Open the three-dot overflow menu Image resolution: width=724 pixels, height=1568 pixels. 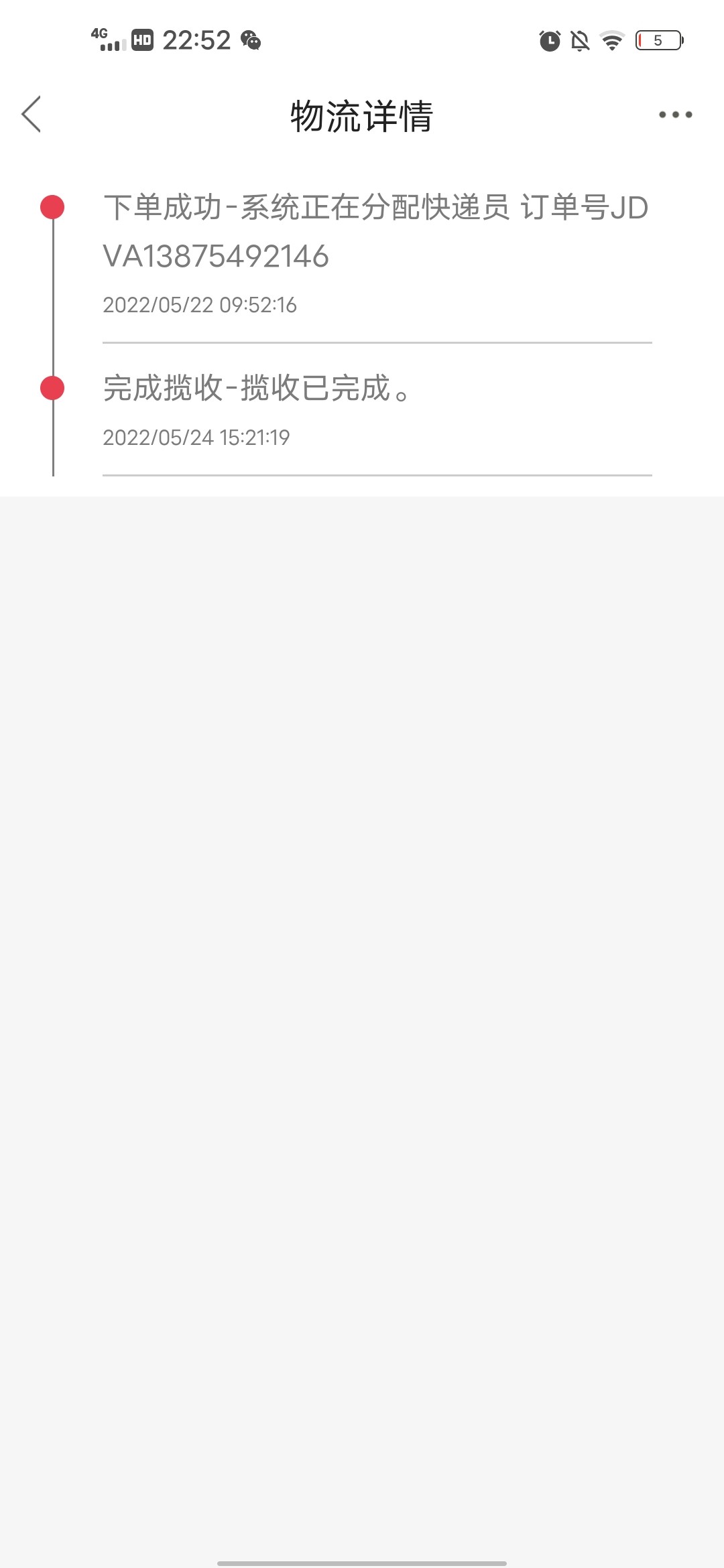[674, 115]
